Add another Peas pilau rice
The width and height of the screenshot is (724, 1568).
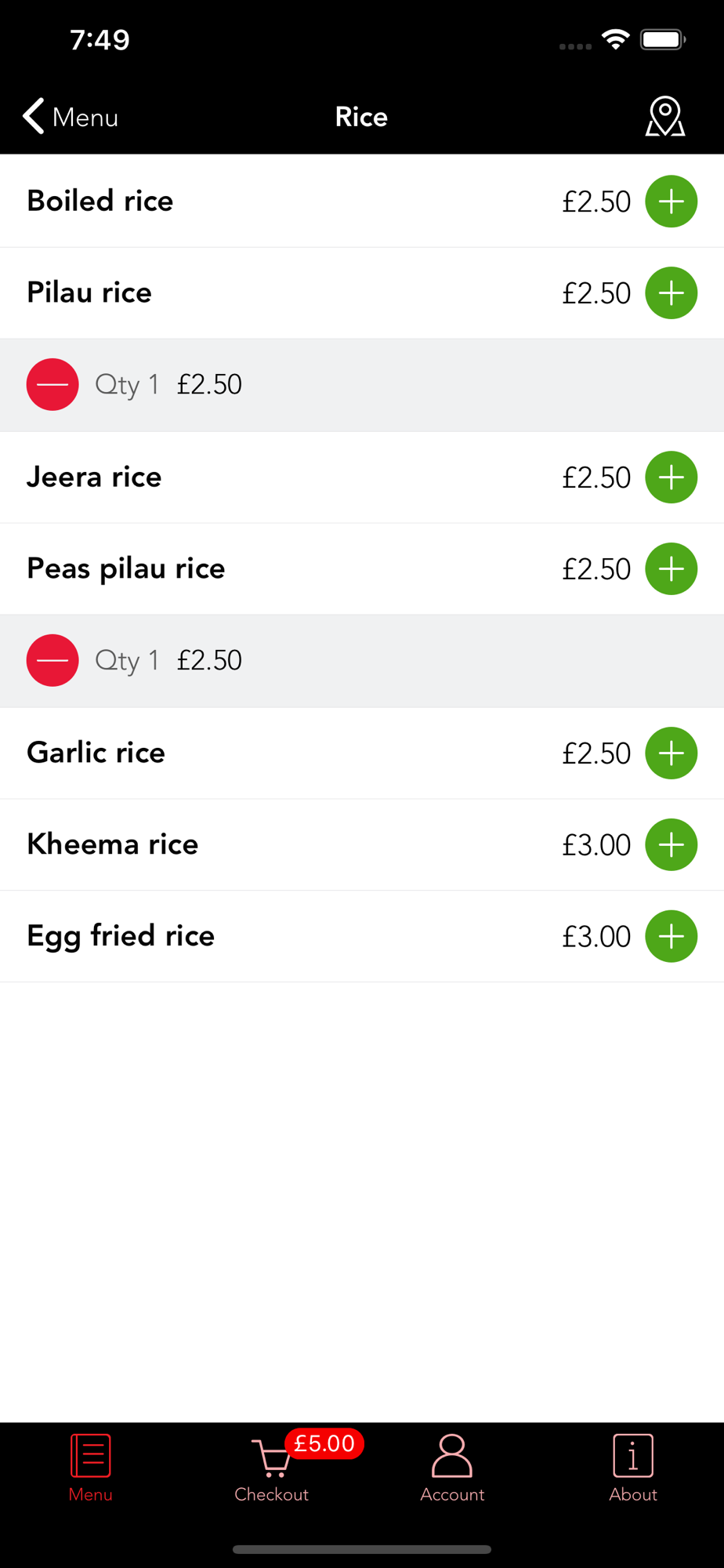click(x=672, y=569)
